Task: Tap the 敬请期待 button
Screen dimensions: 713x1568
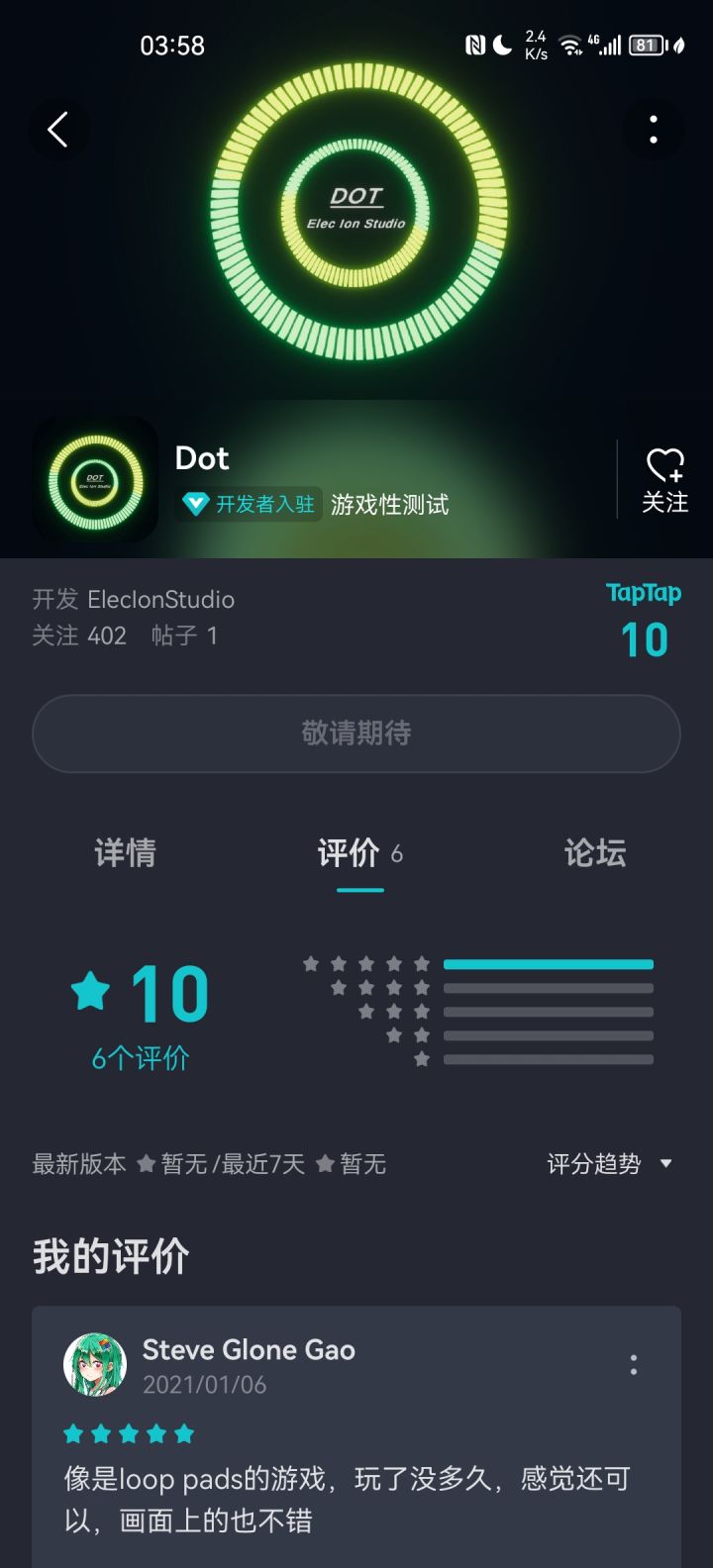Action: (x=356, y=734)
